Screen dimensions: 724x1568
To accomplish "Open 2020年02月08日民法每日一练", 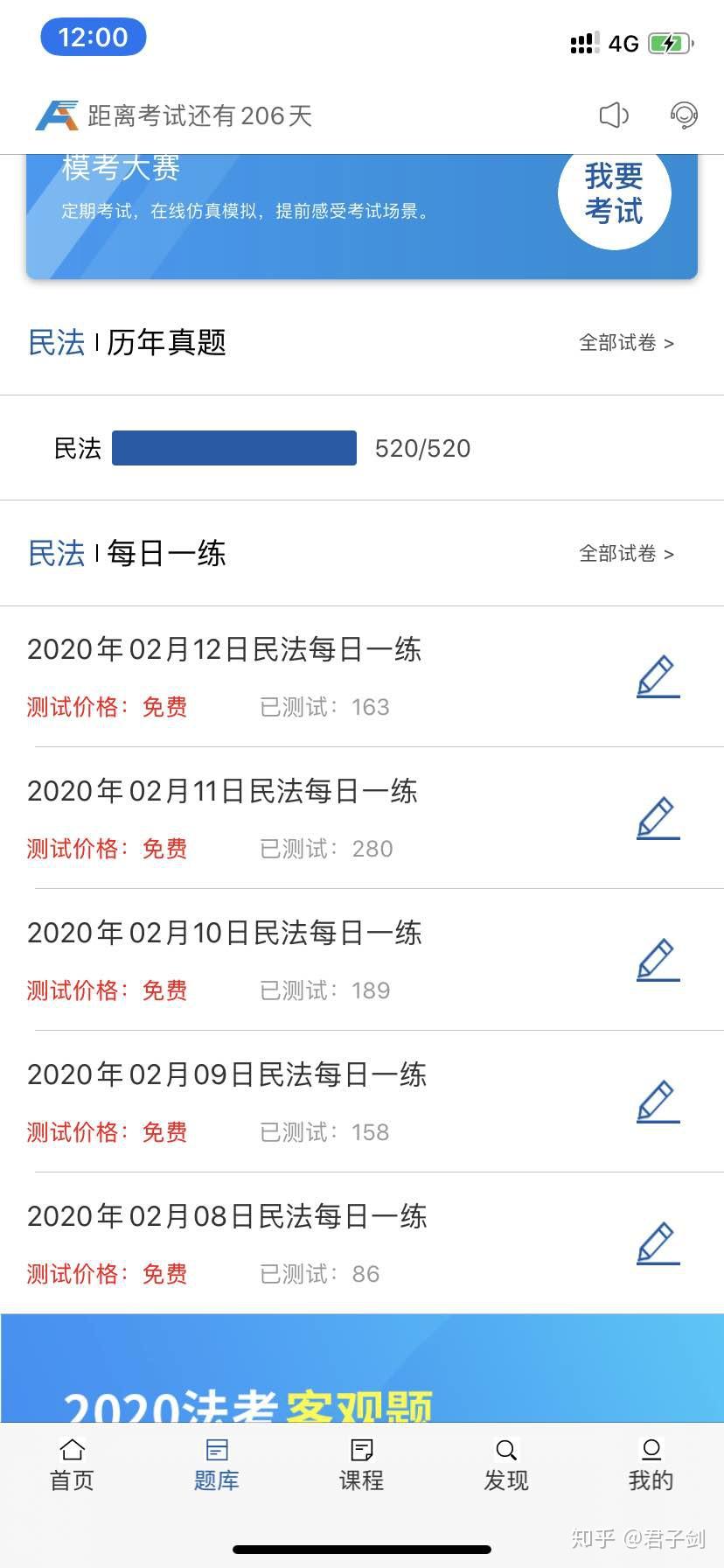I will click(227, 1217).
